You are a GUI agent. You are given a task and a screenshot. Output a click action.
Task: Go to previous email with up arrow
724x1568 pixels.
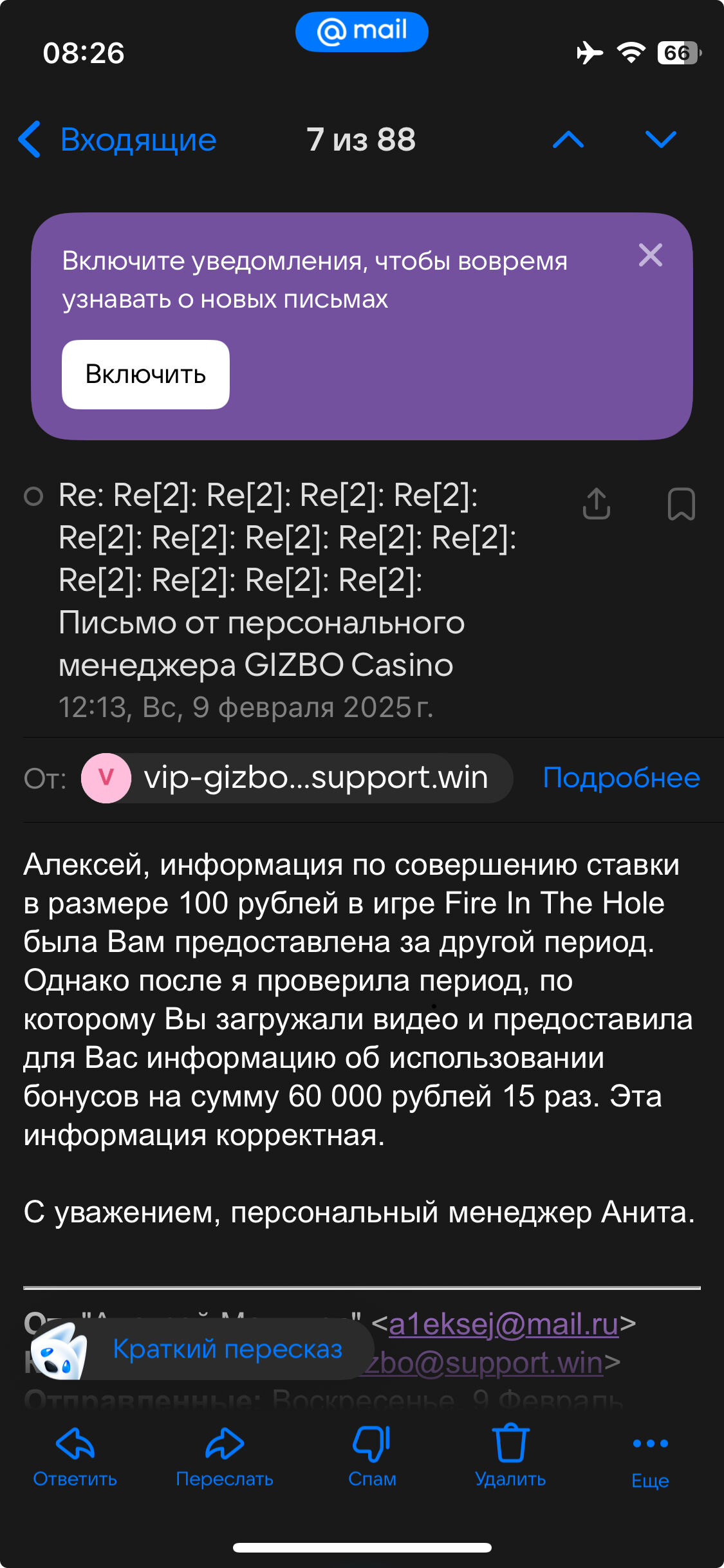tap(568, 140)
